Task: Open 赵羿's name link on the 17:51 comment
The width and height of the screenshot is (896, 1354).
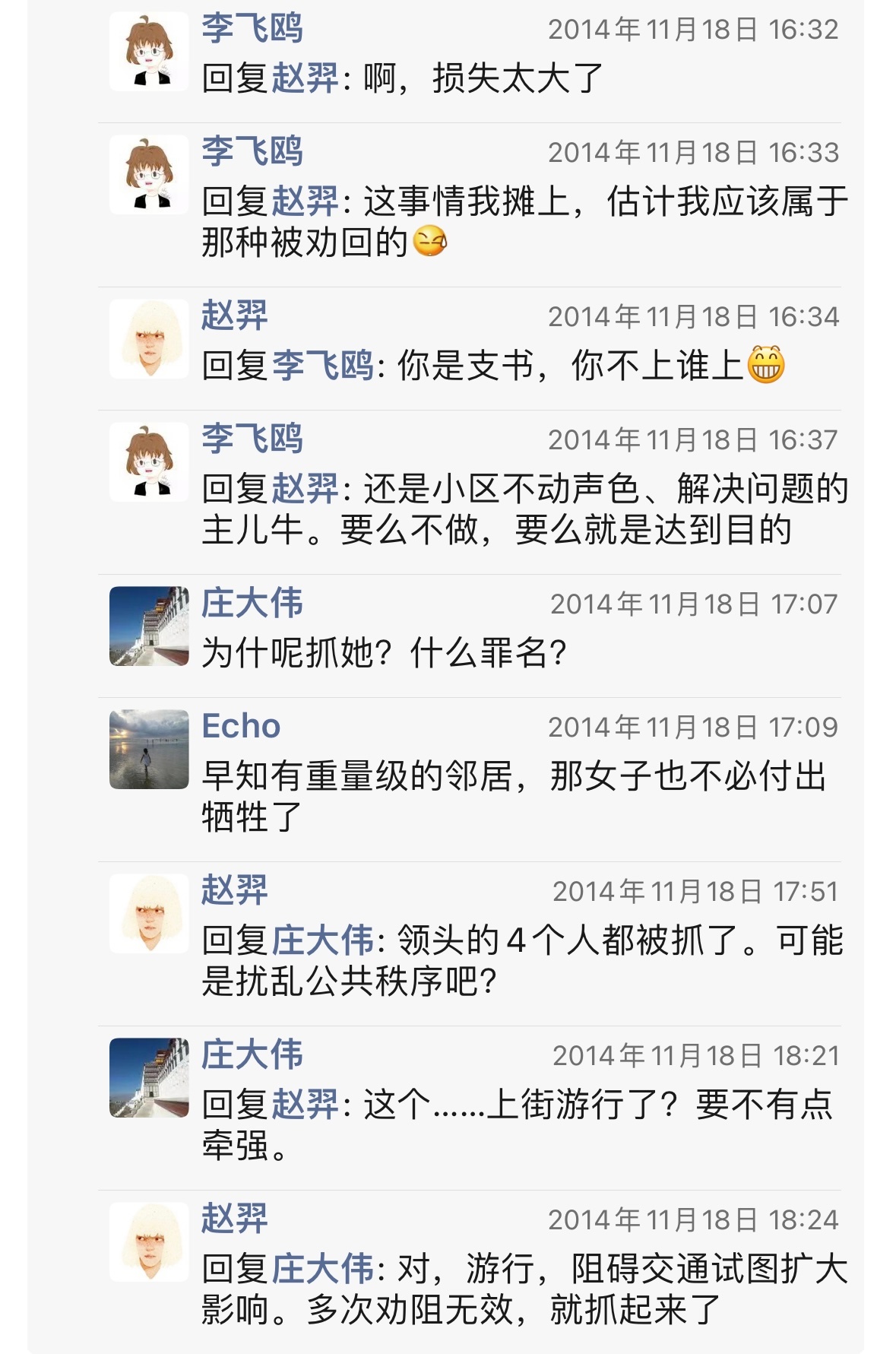Action: [x=234, y=891]
